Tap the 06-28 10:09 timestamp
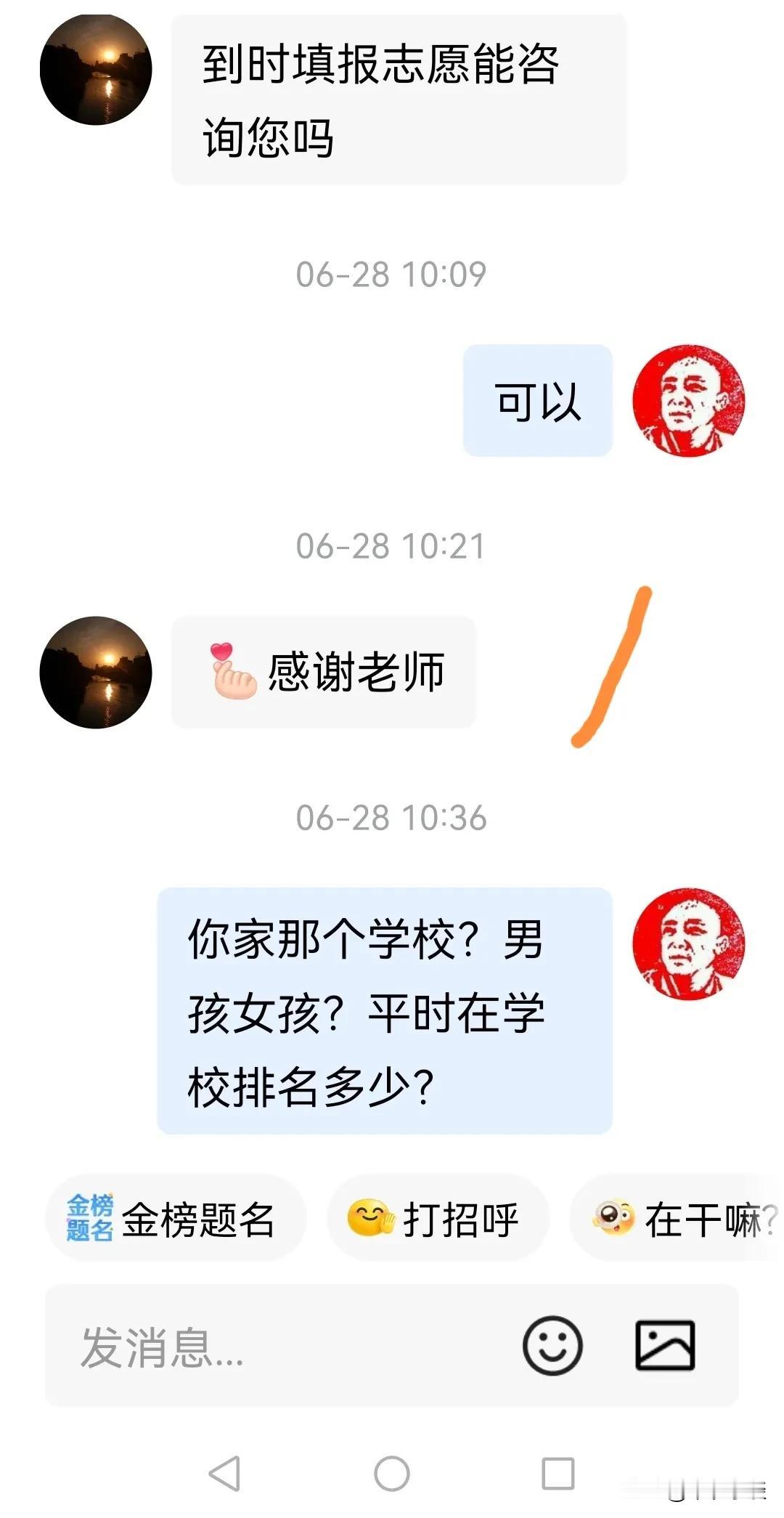This screenshot has height=1518, width=784. tap(392, 272)
